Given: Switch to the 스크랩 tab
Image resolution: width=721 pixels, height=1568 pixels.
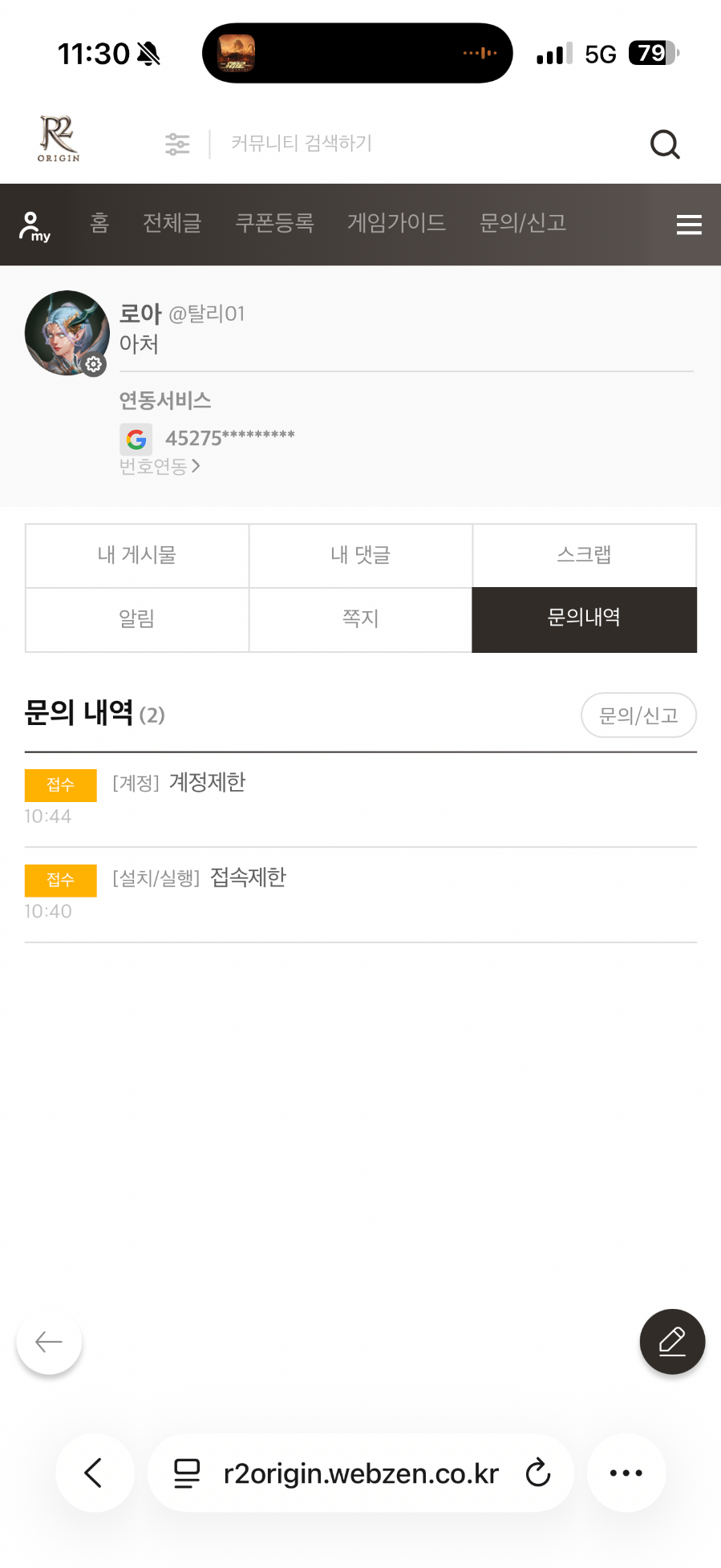Looking at the screenshot, I should point(584,555).
